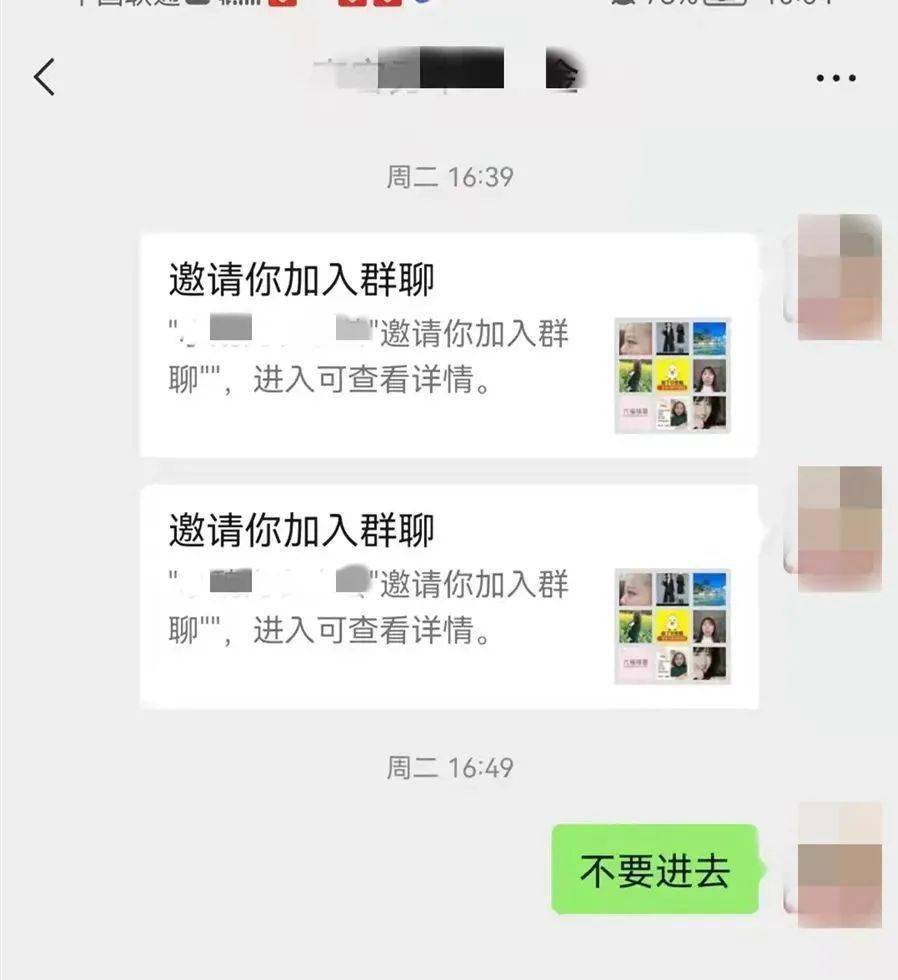Open the three-dot chat options menu
This screenshot has width=898, height=980.
click(x=835, y=78)
